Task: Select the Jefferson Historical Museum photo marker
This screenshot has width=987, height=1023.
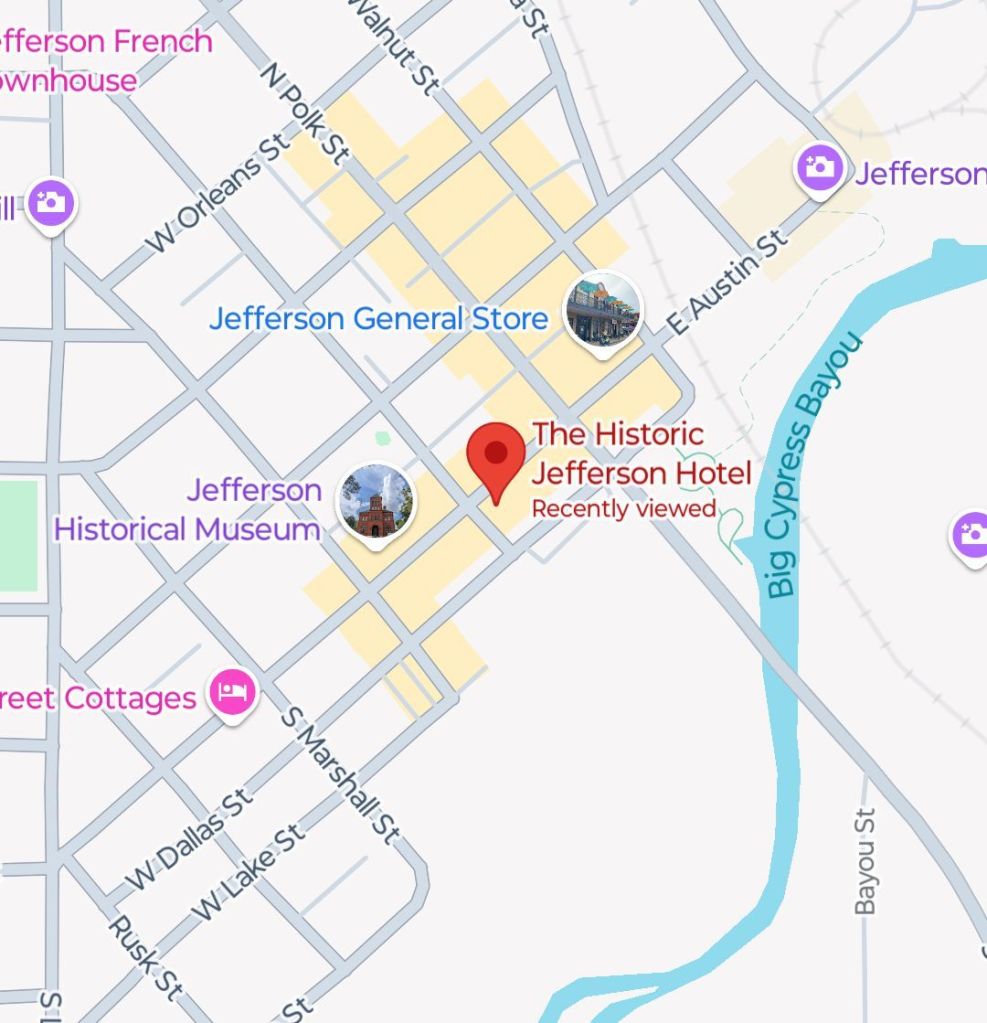Action: tap(376, 501)
